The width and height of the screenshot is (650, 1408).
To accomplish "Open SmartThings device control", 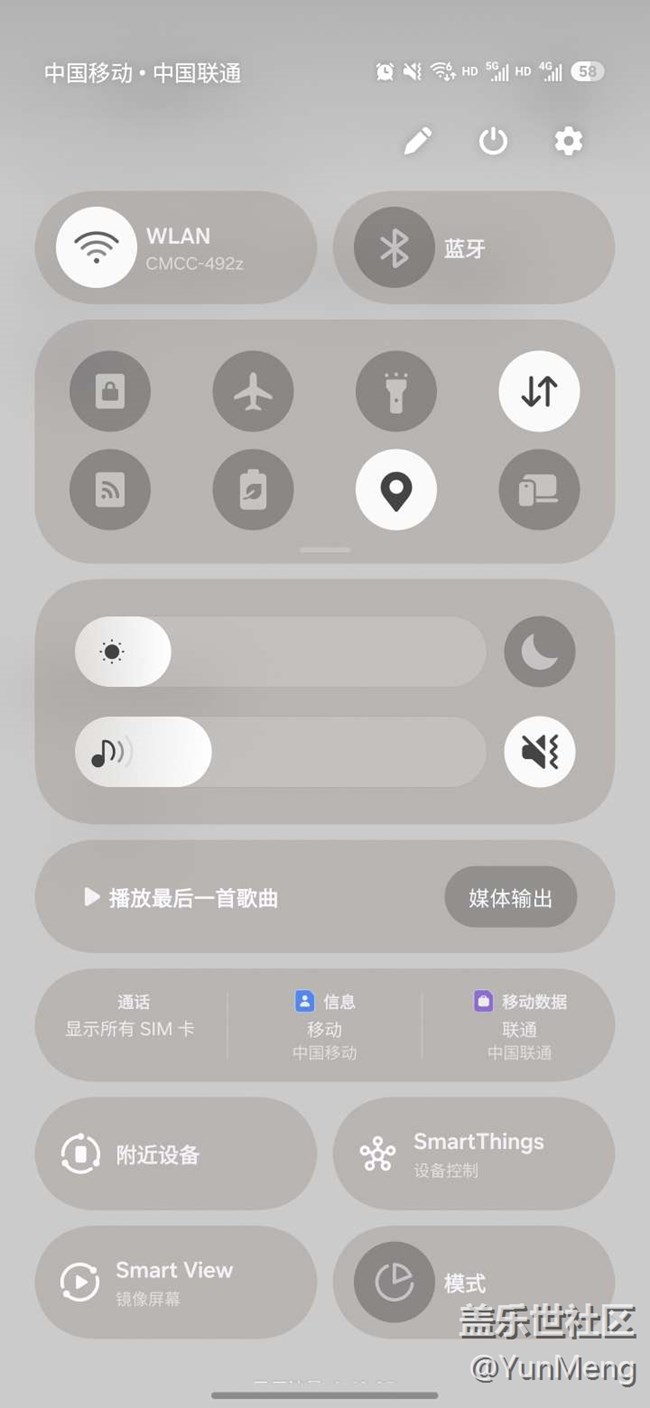I will pyautogui.click(x=473, y=1154).
